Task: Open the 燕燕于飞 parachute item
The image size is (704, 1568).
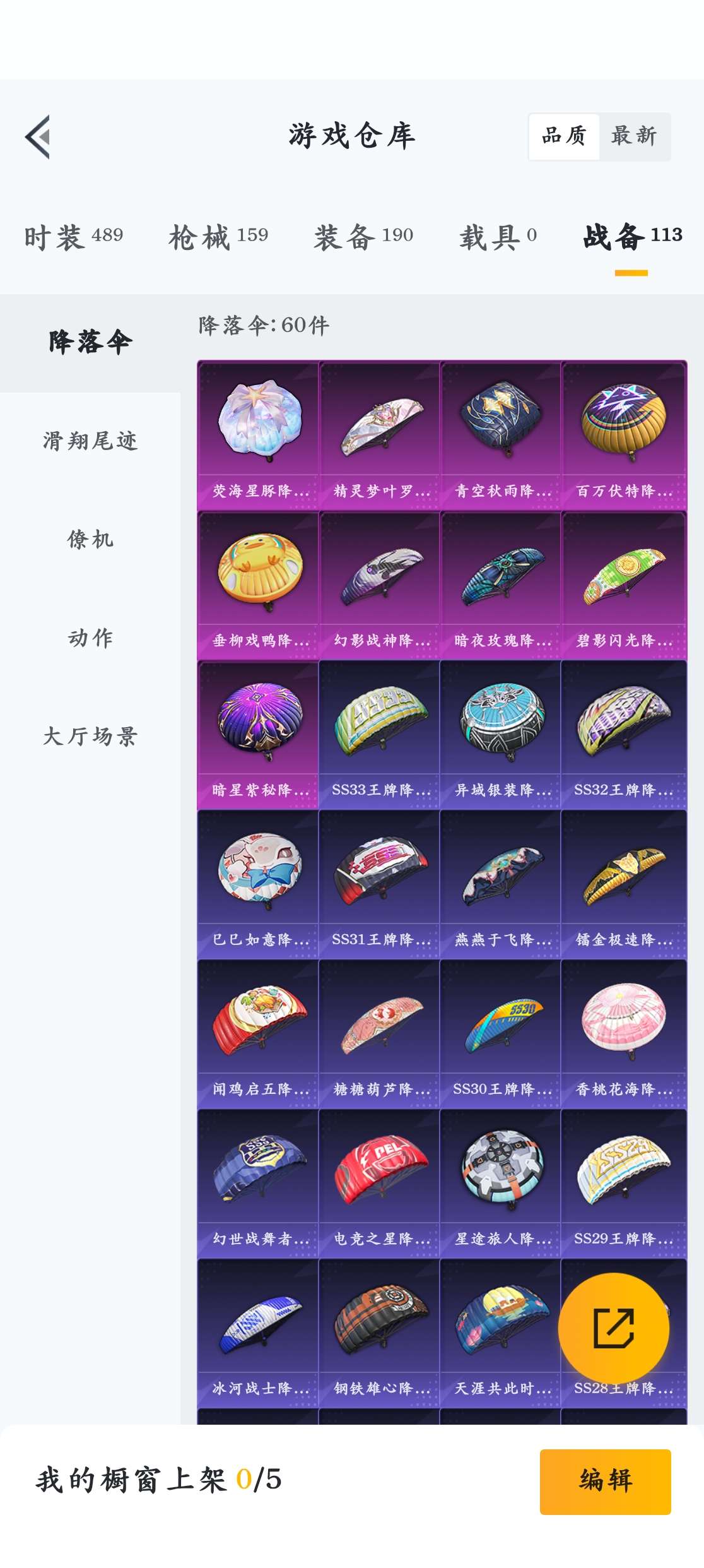Action: (x=500, y=884)
